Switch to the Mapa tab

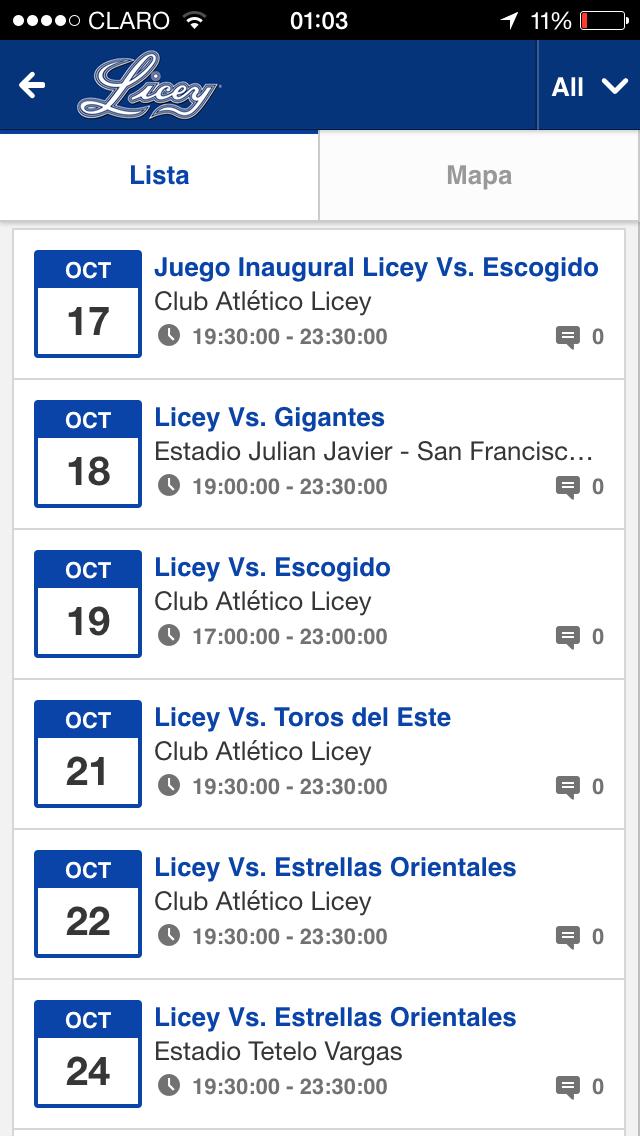[x=479, y=176]
